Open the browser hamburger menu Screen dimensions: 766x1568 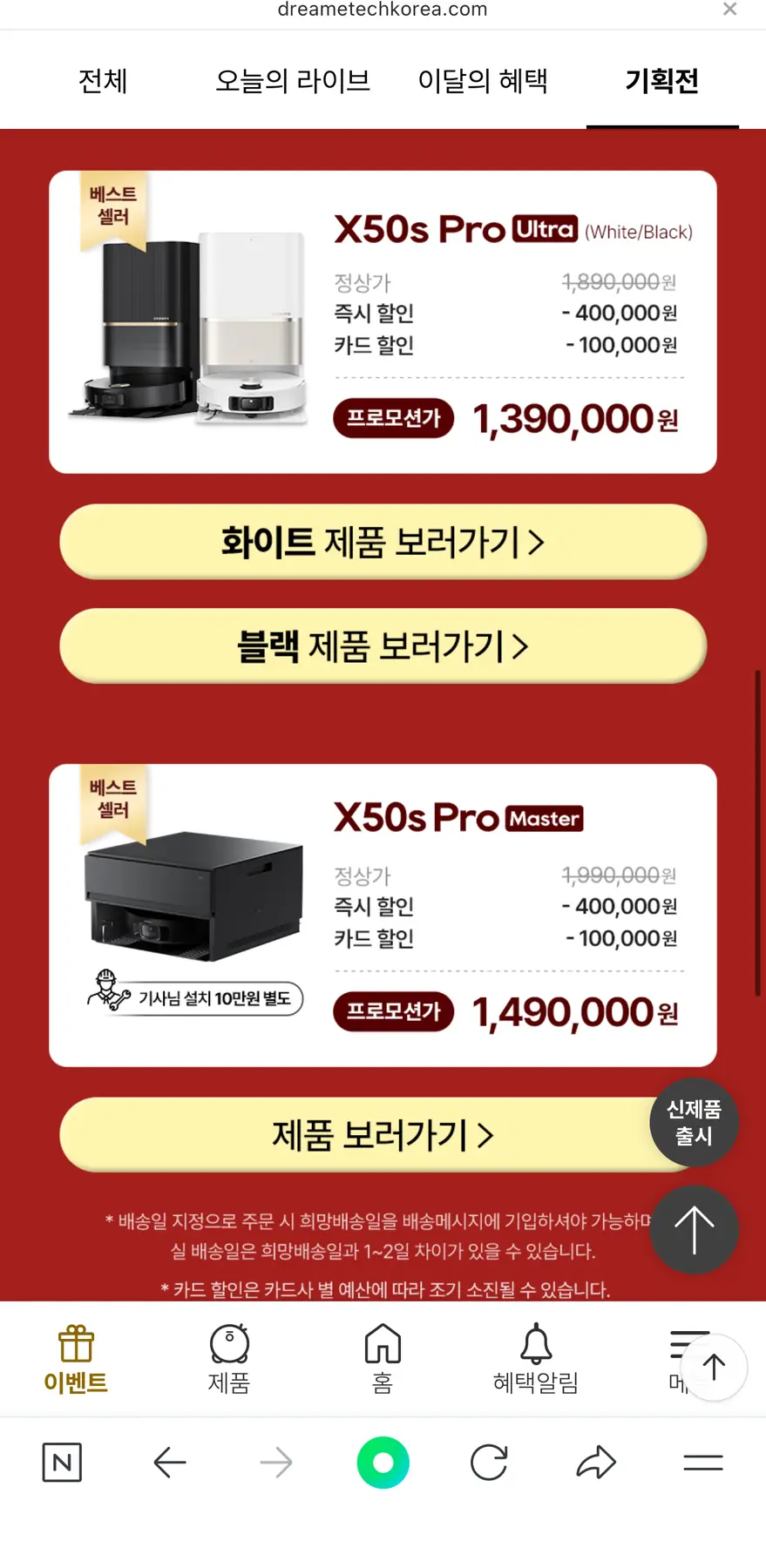pos(702,1462)
